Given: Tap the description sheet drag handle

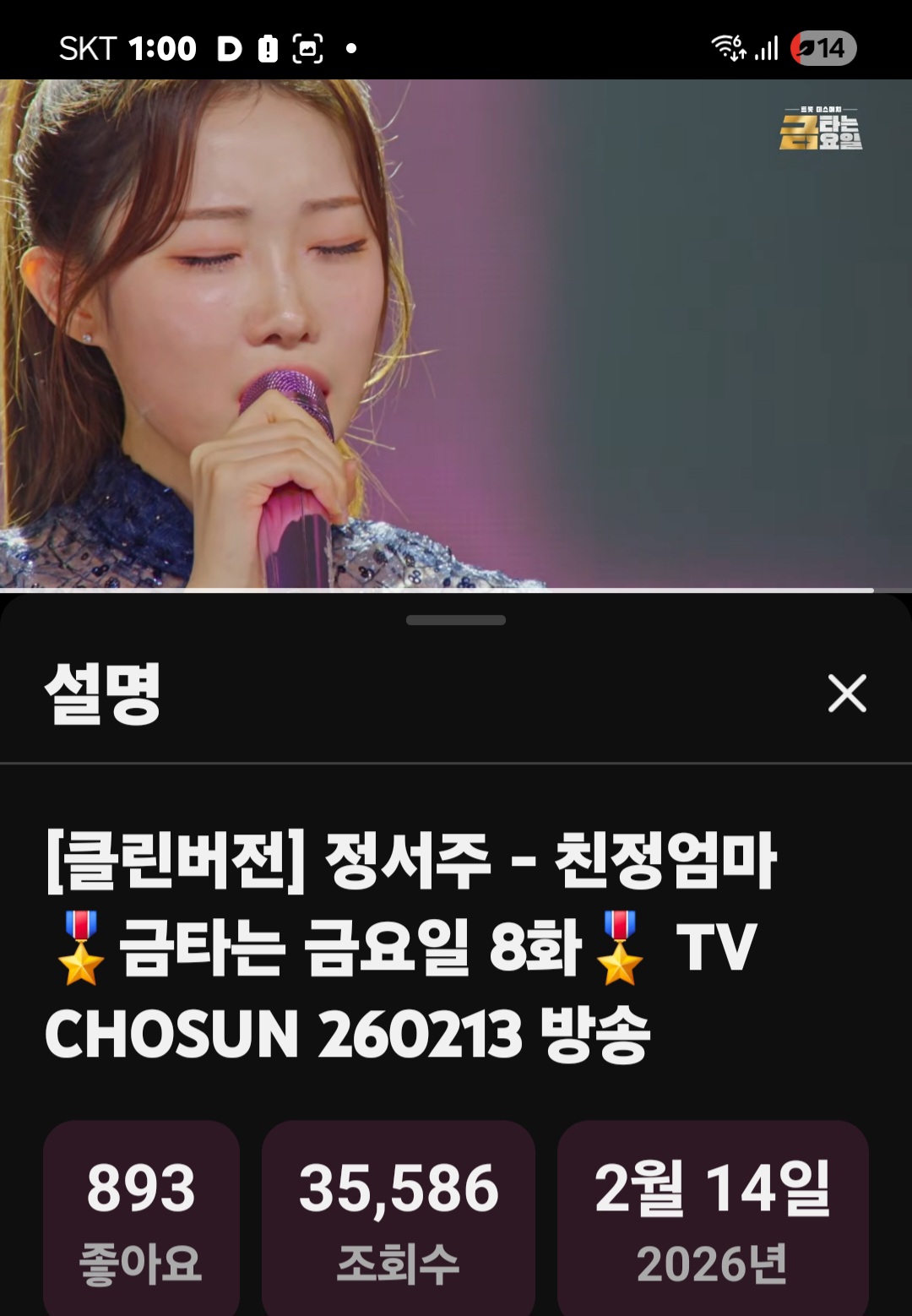Looking at the screenshot, I should point(456,620).
